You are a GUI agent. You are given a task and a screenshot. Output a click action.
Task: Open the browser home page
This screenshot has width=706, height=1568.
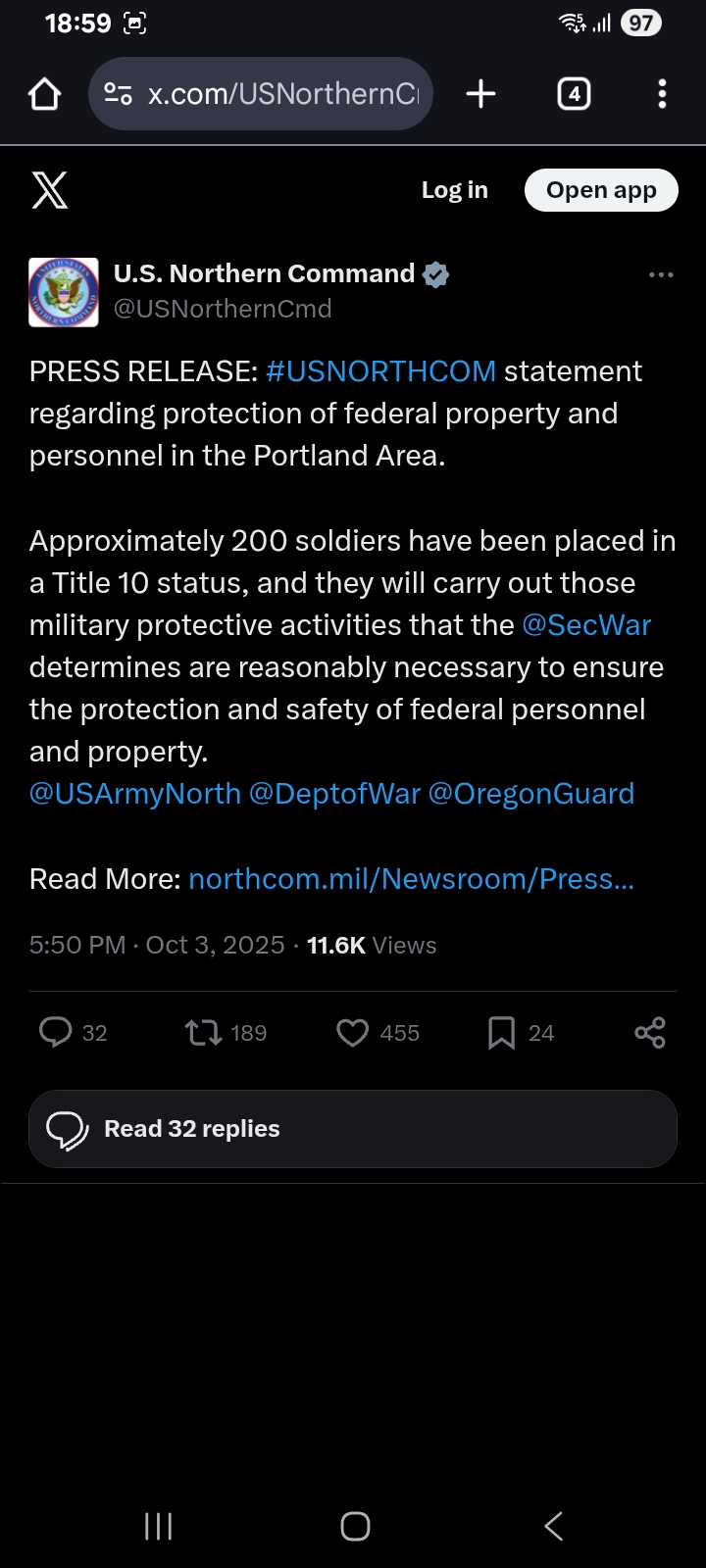tap(45, 94)
